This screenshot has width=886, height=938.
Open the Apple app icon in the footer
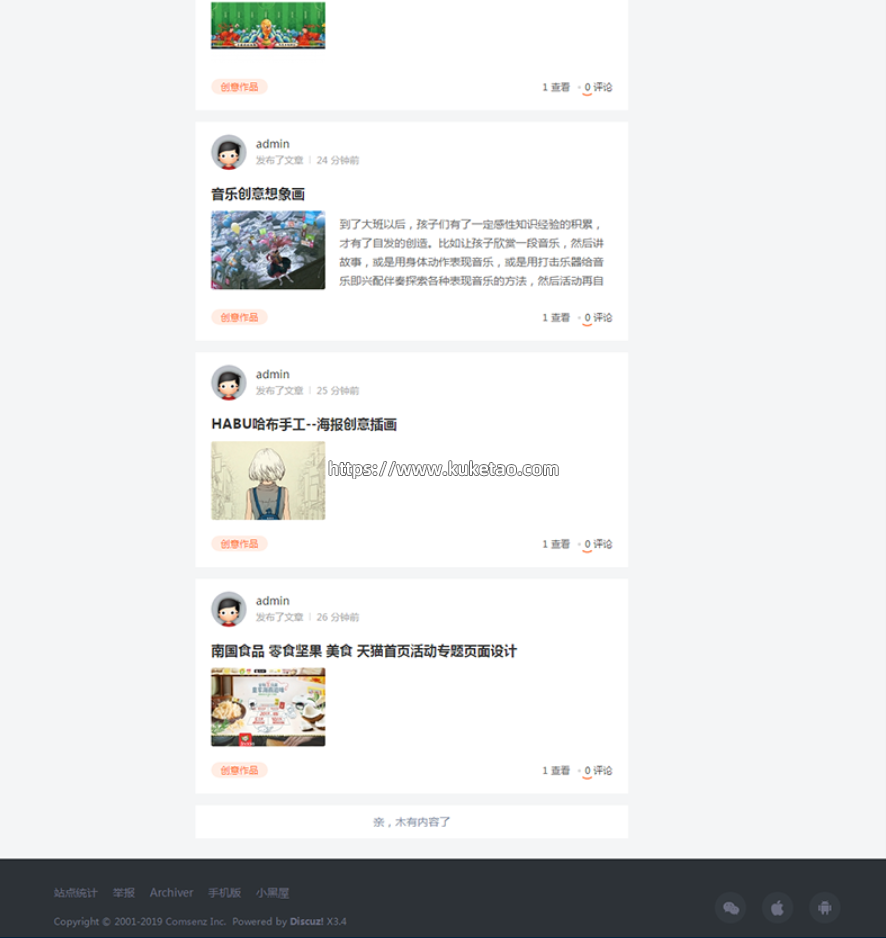(778, 908)
